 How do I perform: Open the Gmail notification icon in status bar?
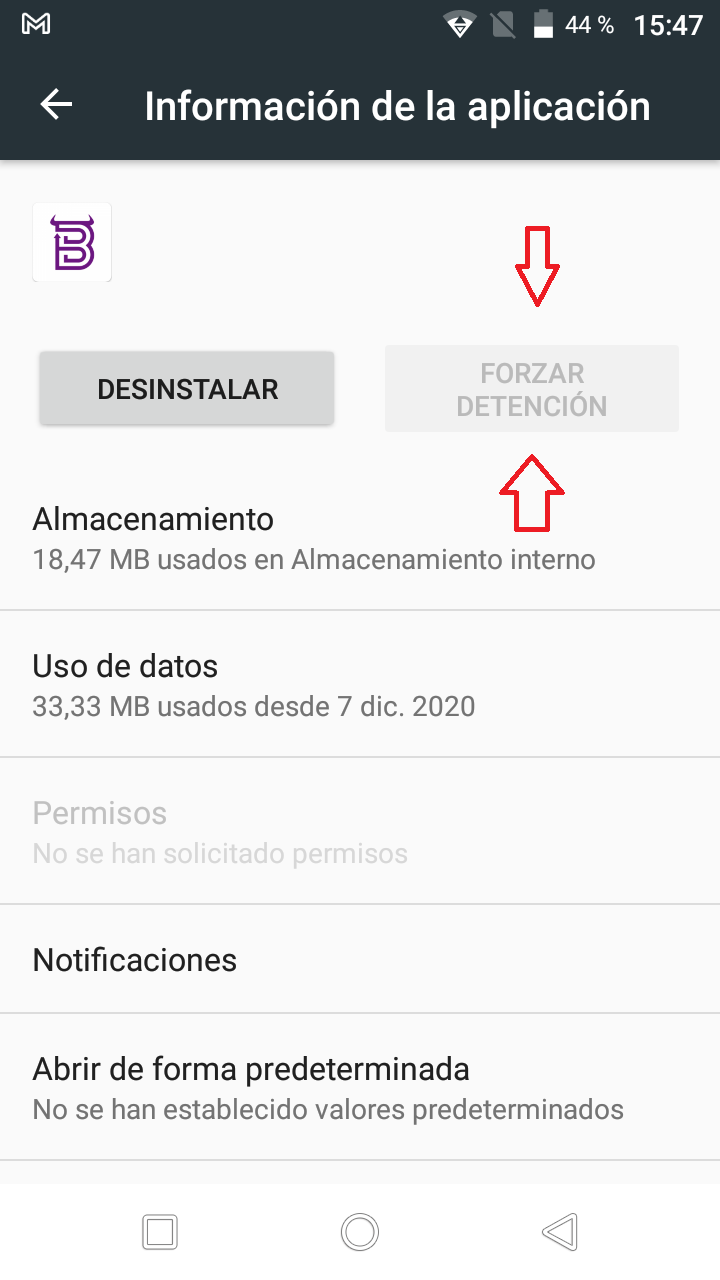[36, 25]
